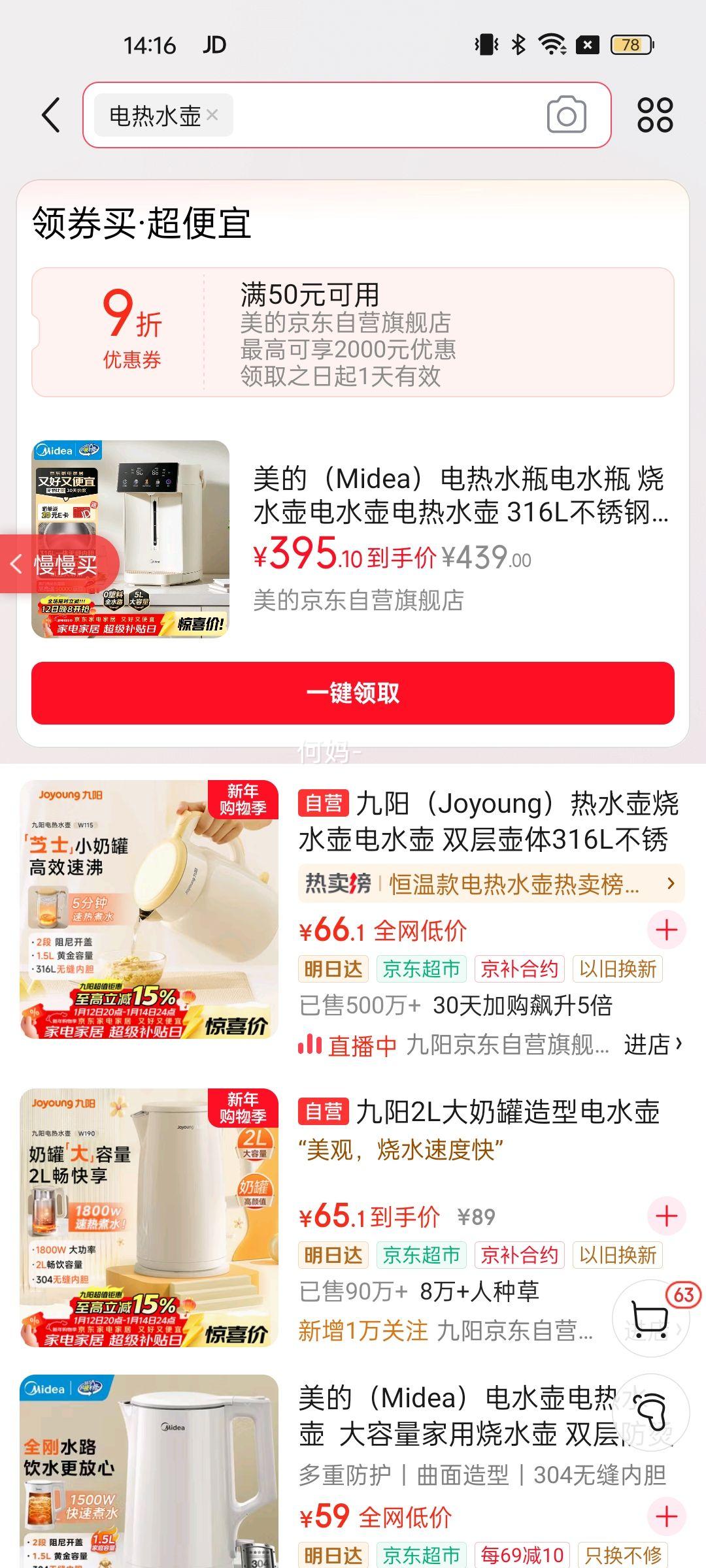Viewport: 706px width, 1568px height.
Task: Tap the 一键领取 coupon button
Action: (353, 694)
